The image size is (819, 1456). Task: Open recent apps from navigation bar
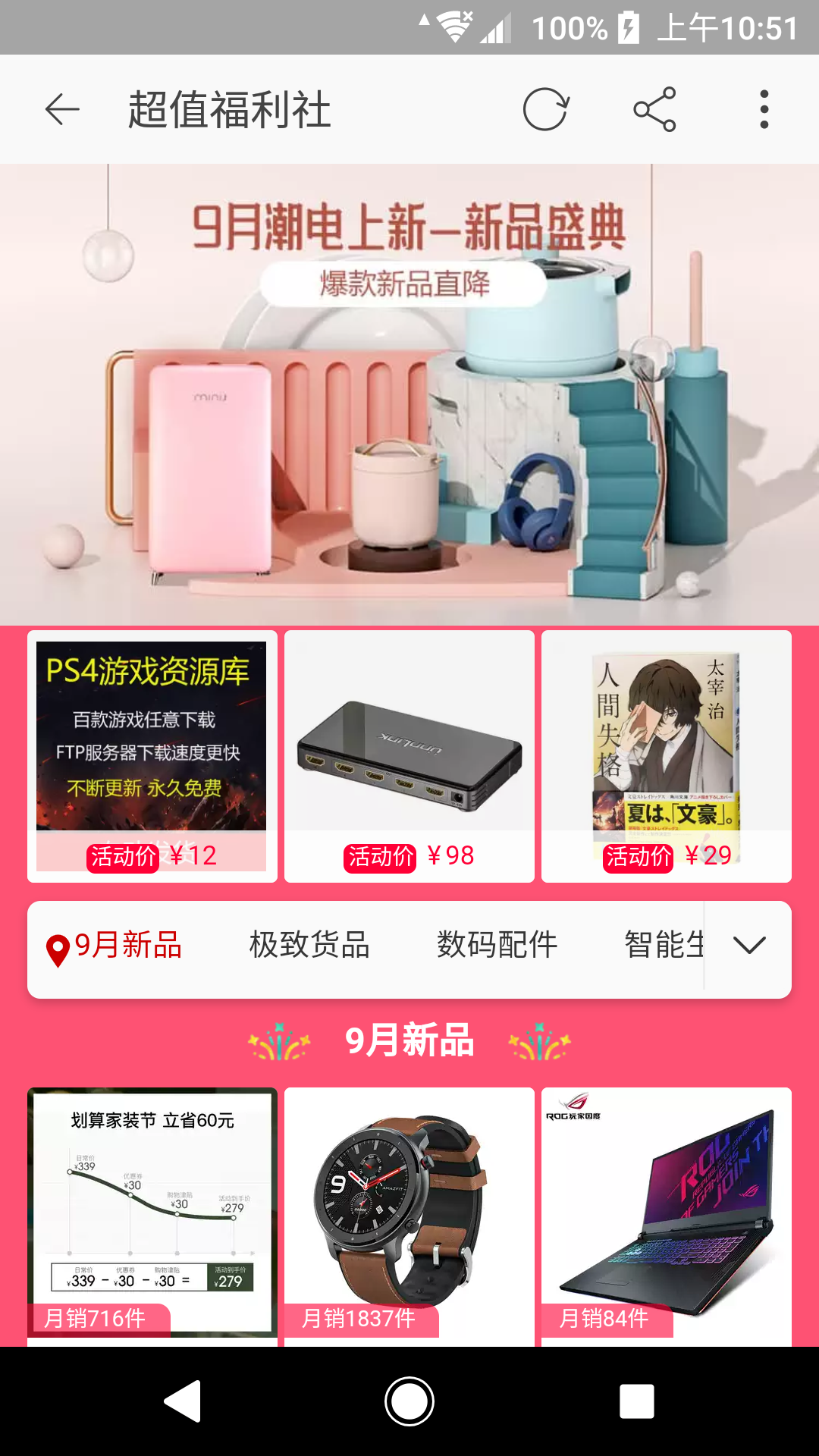pos(636,1401)
